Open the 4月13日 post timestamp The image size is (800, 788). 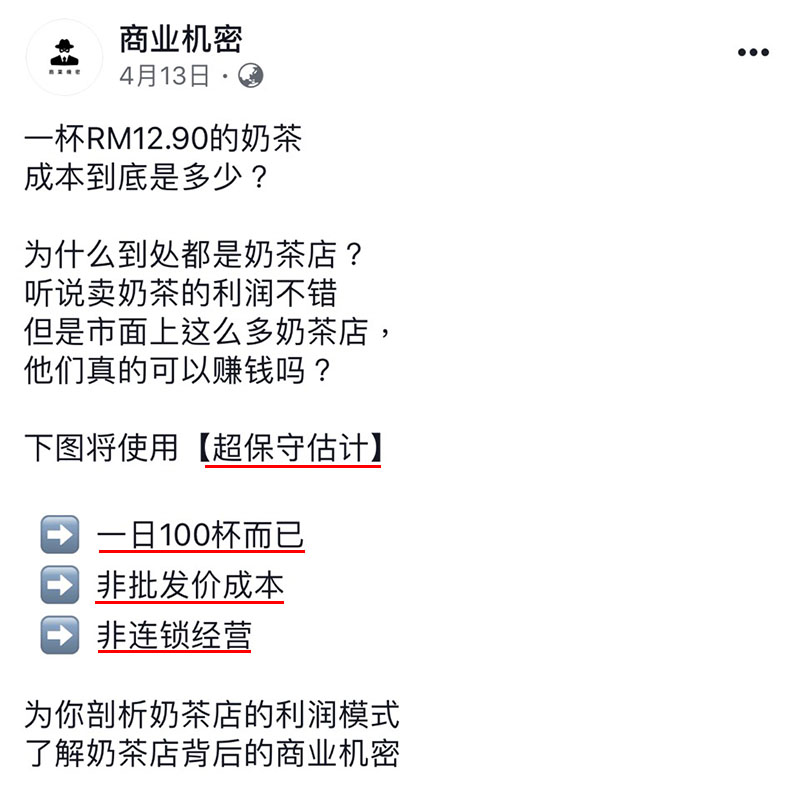click(165, 76)
